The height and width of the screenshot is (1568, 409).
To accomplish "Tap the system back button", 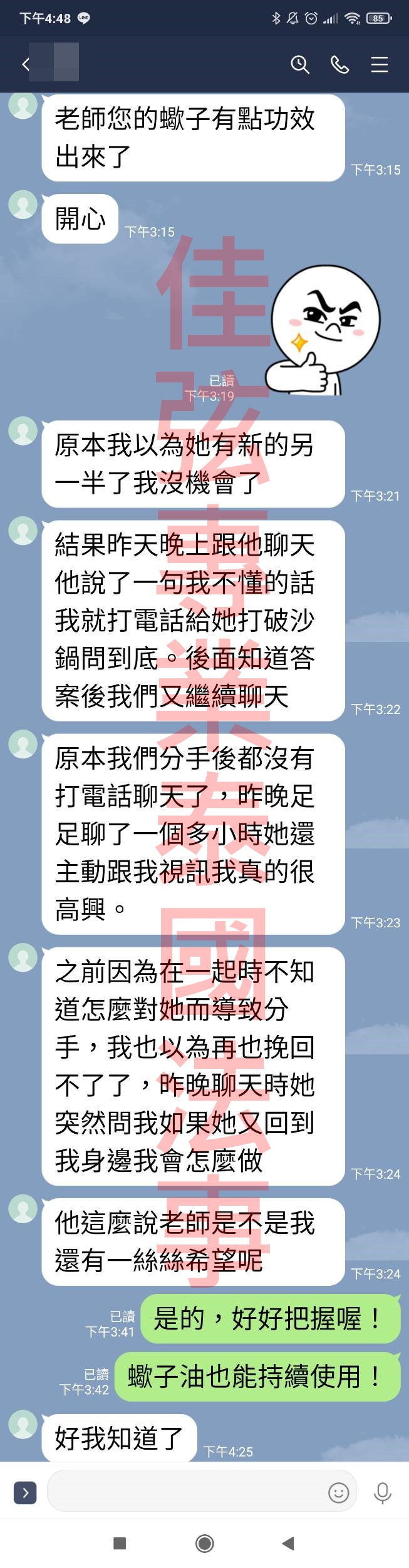I will pyautogui.click(x=288, y=1544).
